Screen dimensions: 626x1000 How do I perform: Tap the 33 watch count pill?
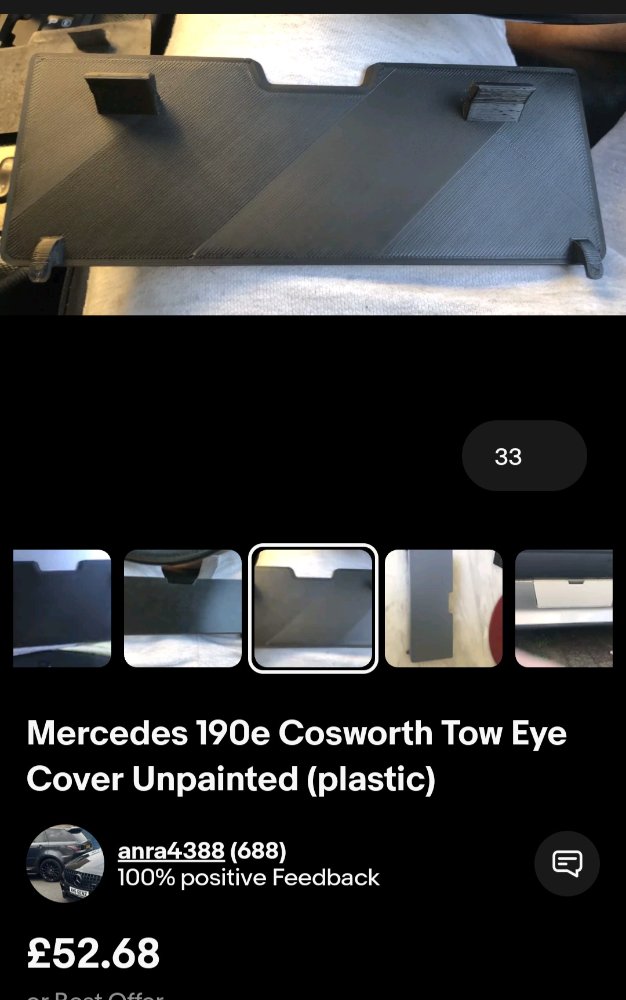[x=524, y=456]
